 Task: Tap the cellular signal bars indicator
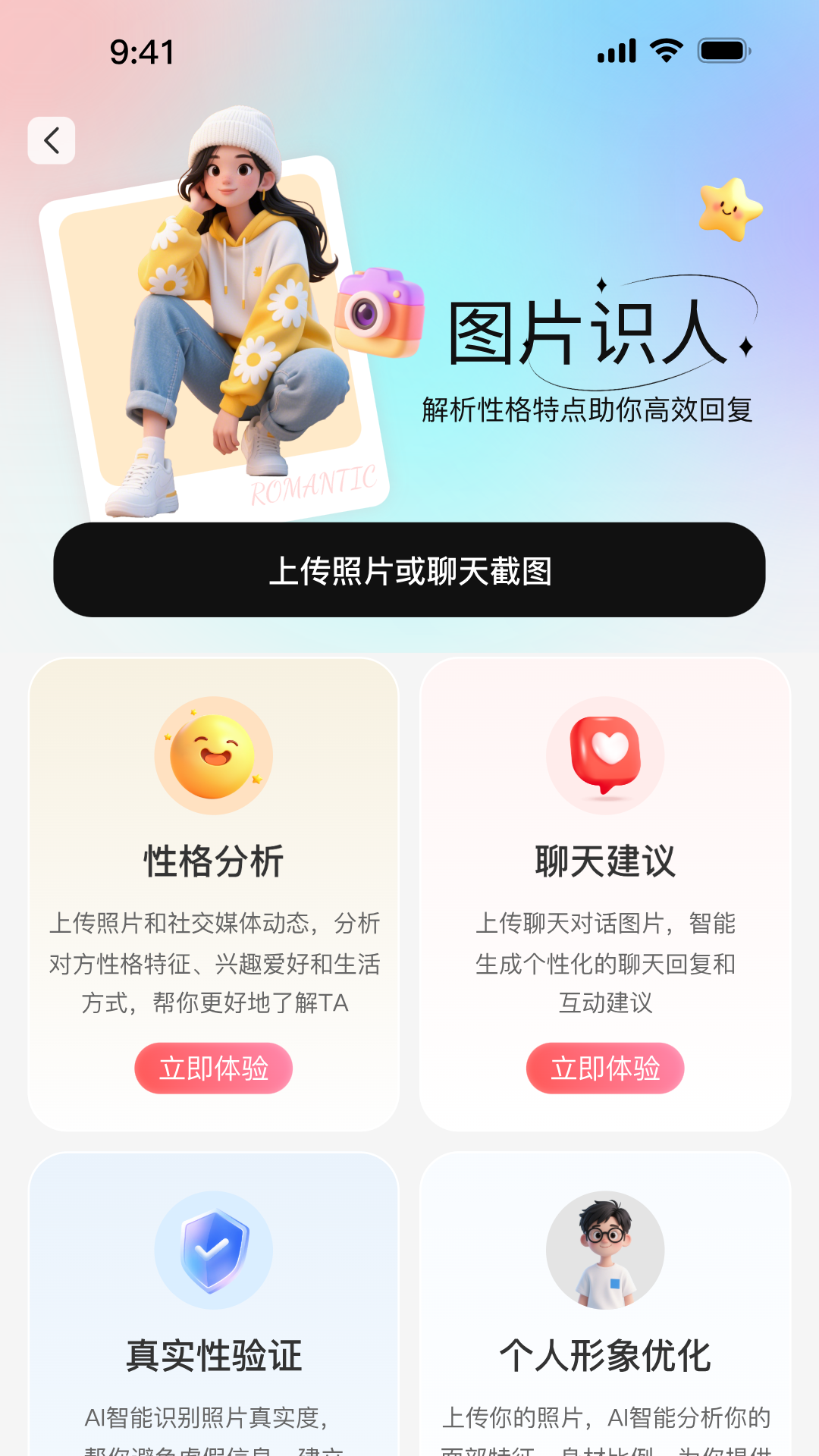click(x=616, y=52)
